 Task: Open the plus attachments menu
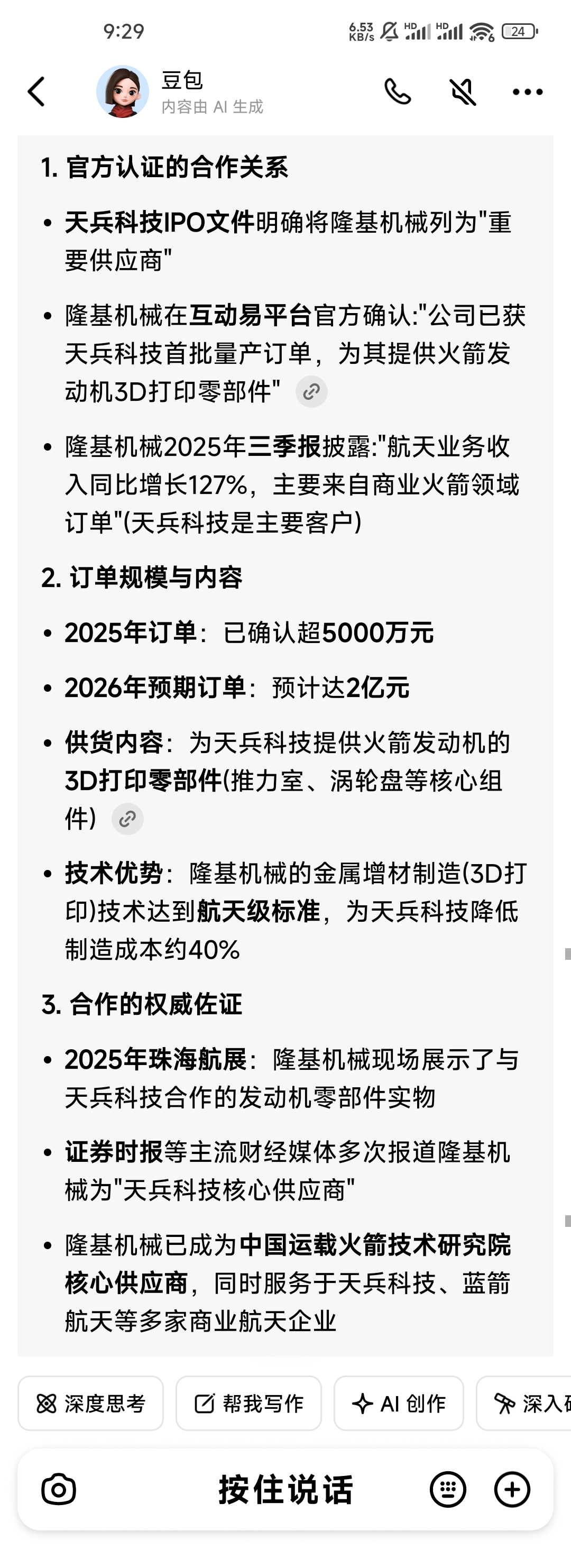coord(512,1490)
